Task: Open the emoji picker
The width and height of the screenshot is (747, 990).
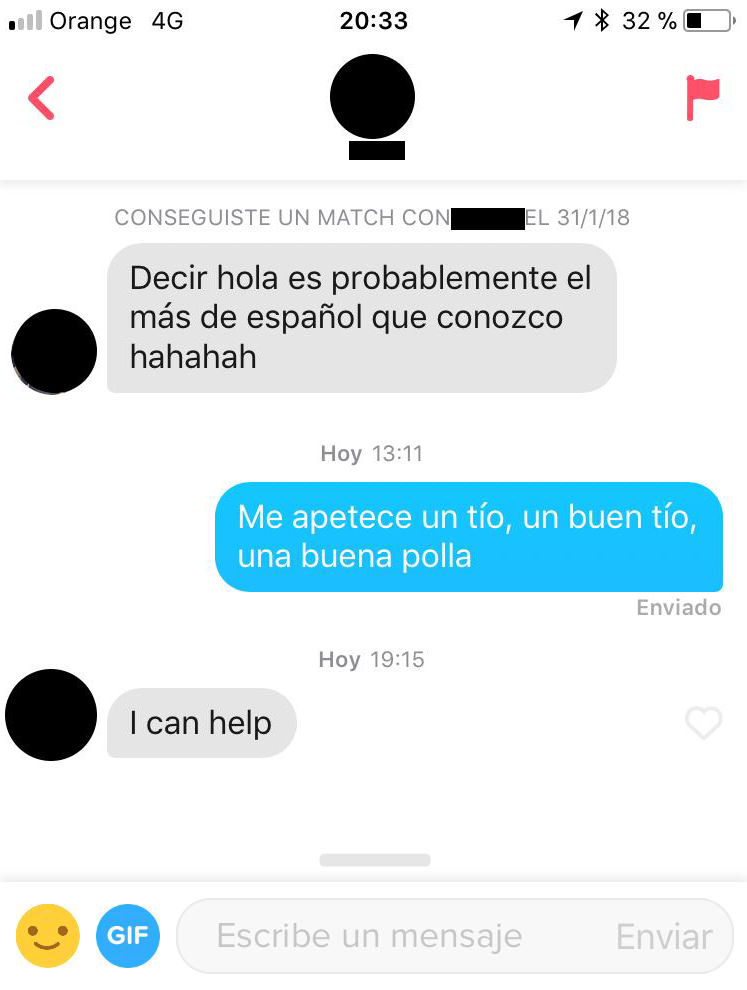Action: click(x=47, y=936)
